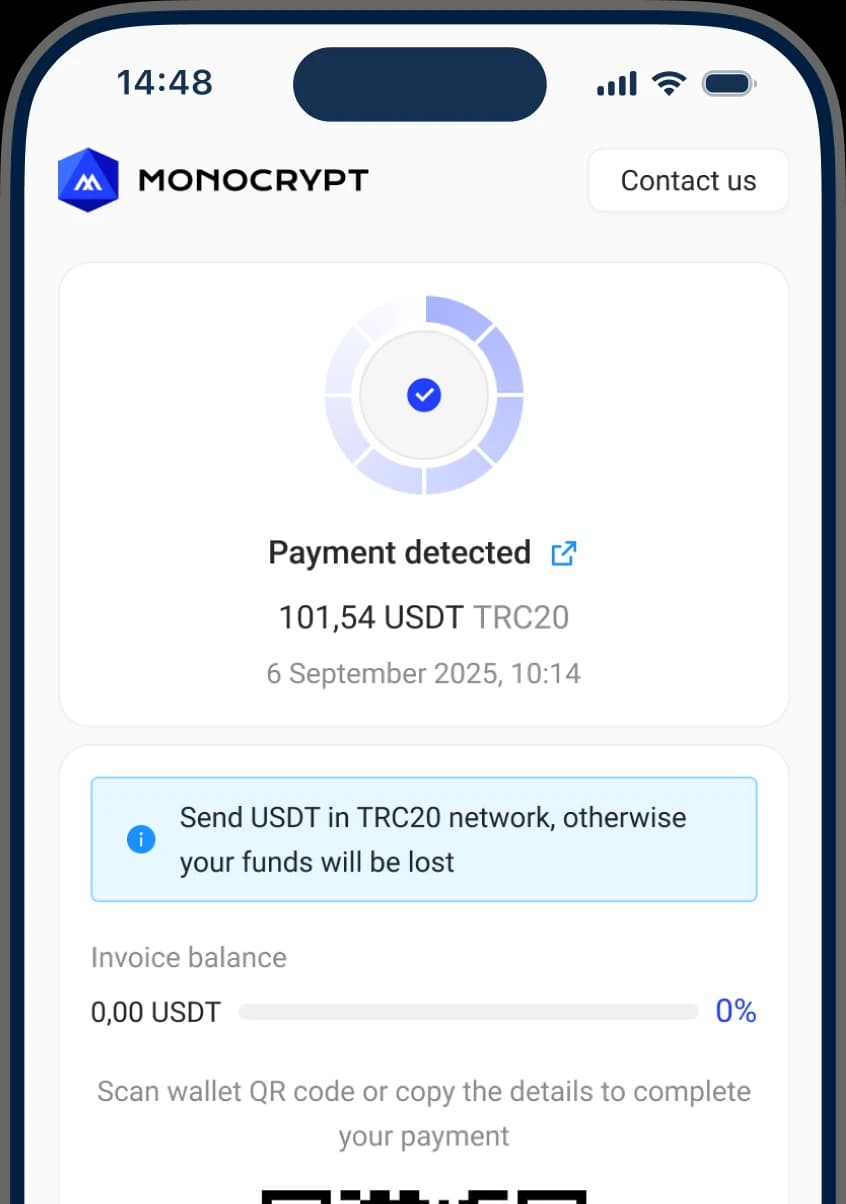Click the info icon in the TRC20 warning banner

click(x=140, y=840)
